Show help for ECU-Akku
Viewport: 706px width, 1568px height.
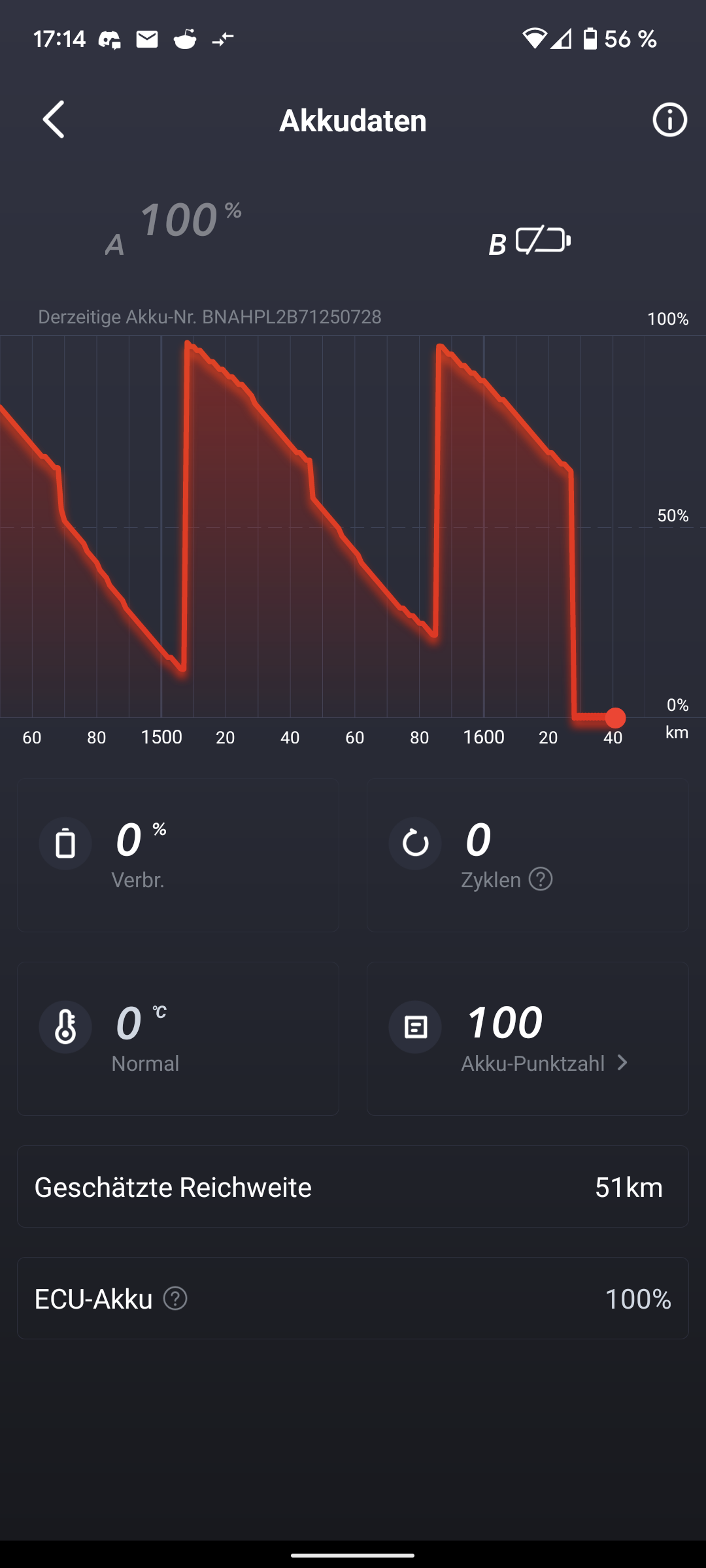pos(175,1298)
